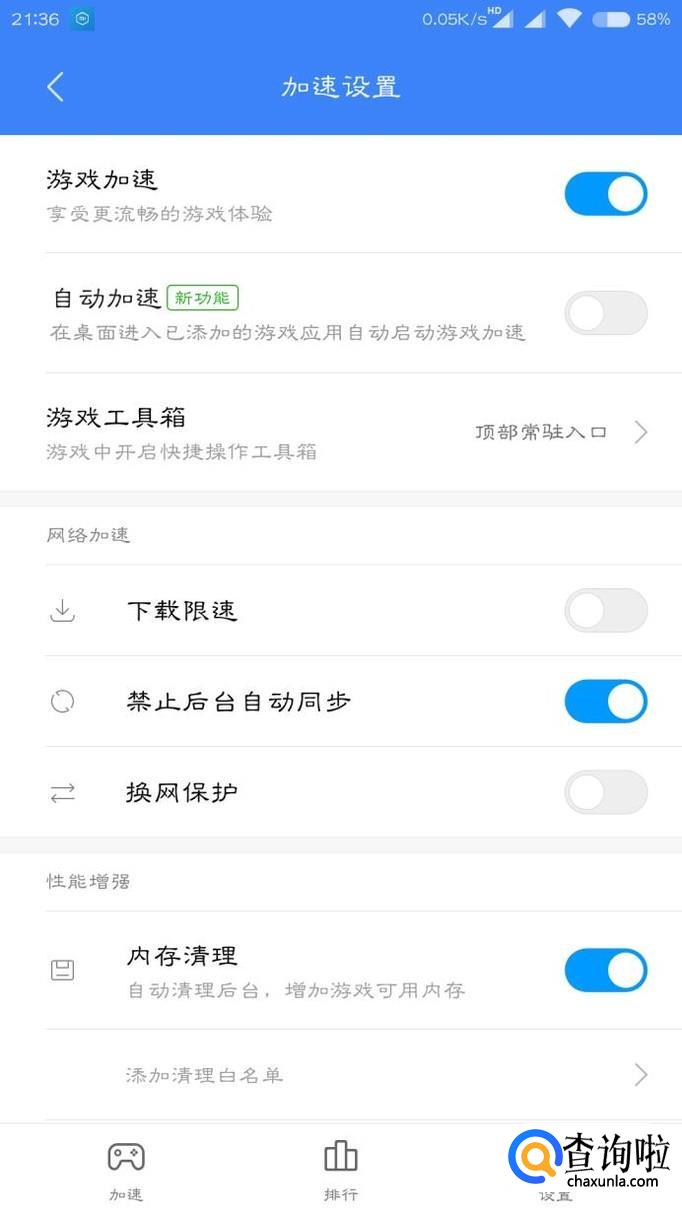Switch off 内存清理
The width and height of the screenshot is (682, 1212).
(x=605, y=970)
